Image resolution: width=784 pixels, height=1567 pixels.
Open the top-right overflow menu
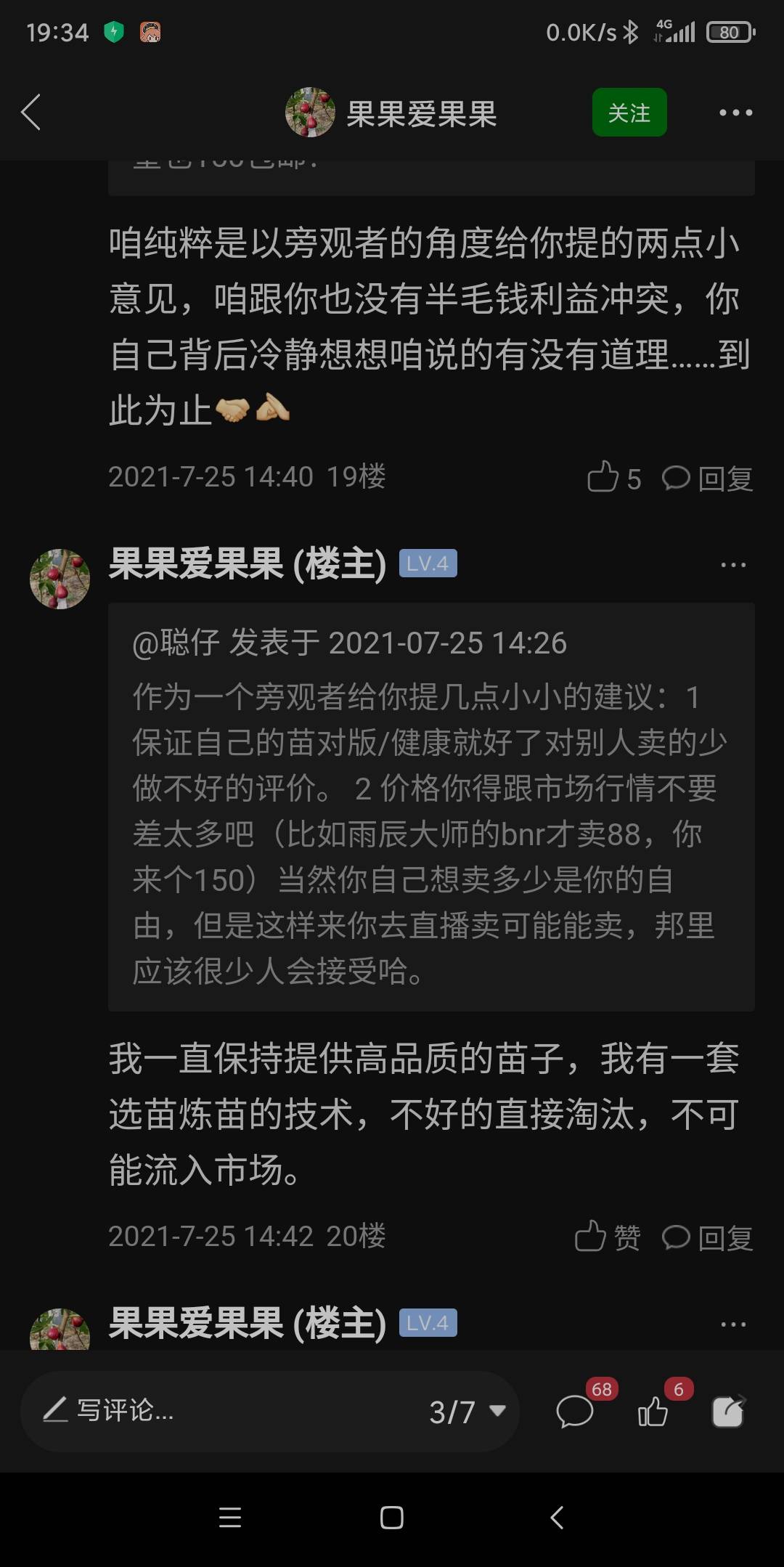pyautogui.click(x=735, y=113)
